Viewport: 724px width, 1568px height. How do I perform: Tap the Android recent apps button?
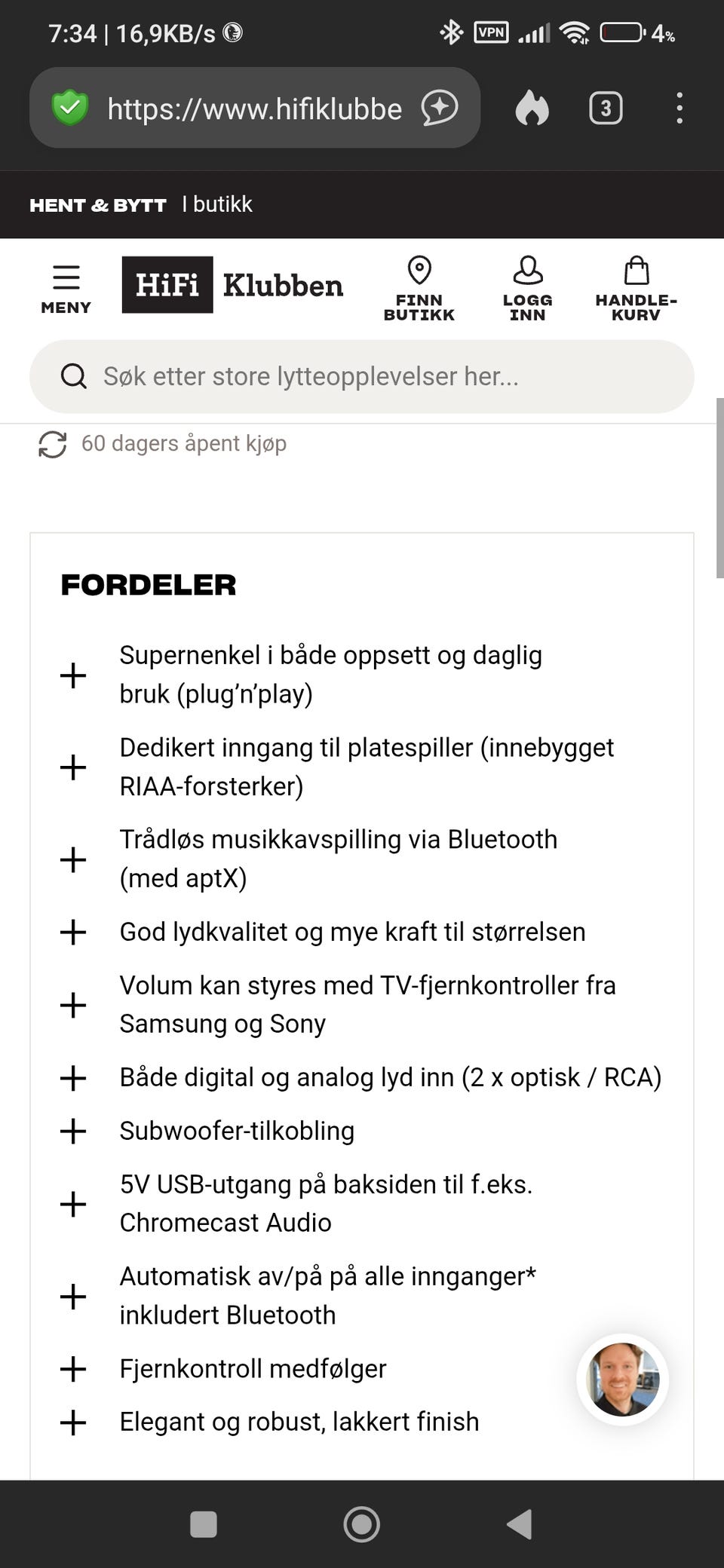coord(202,1524)
